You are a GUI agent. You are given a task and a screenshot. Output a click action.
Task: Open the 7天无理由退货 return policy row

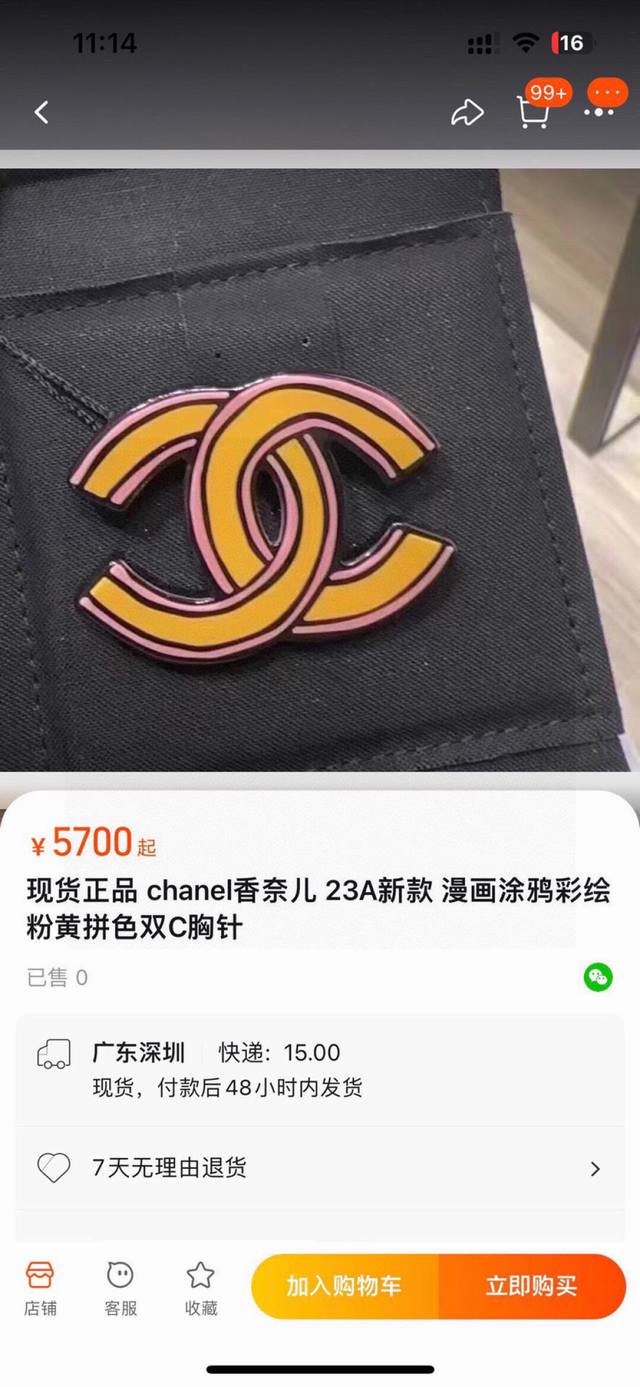(320, 1167)
